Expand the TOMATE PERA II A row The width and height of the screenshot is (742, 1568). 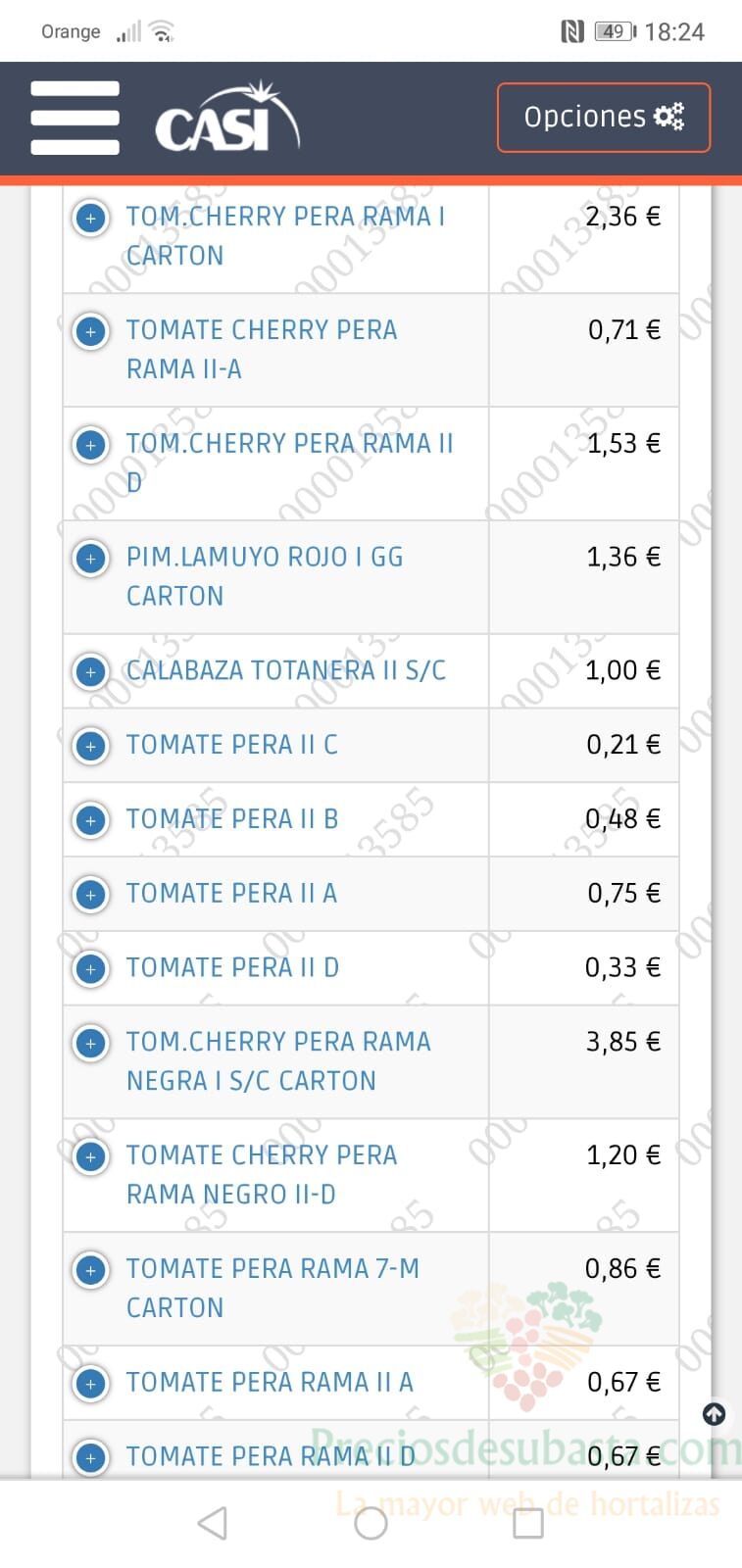coord(91,895)
